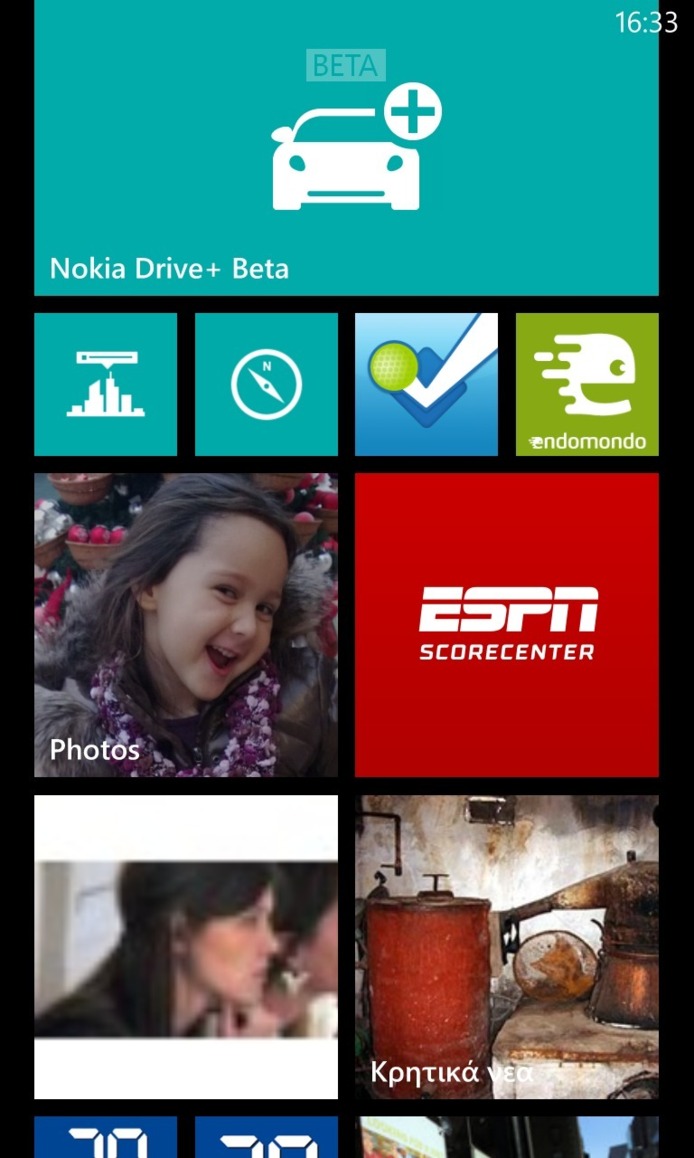
Task: Launch the city skyline tile
Action: tap(105, 384)
